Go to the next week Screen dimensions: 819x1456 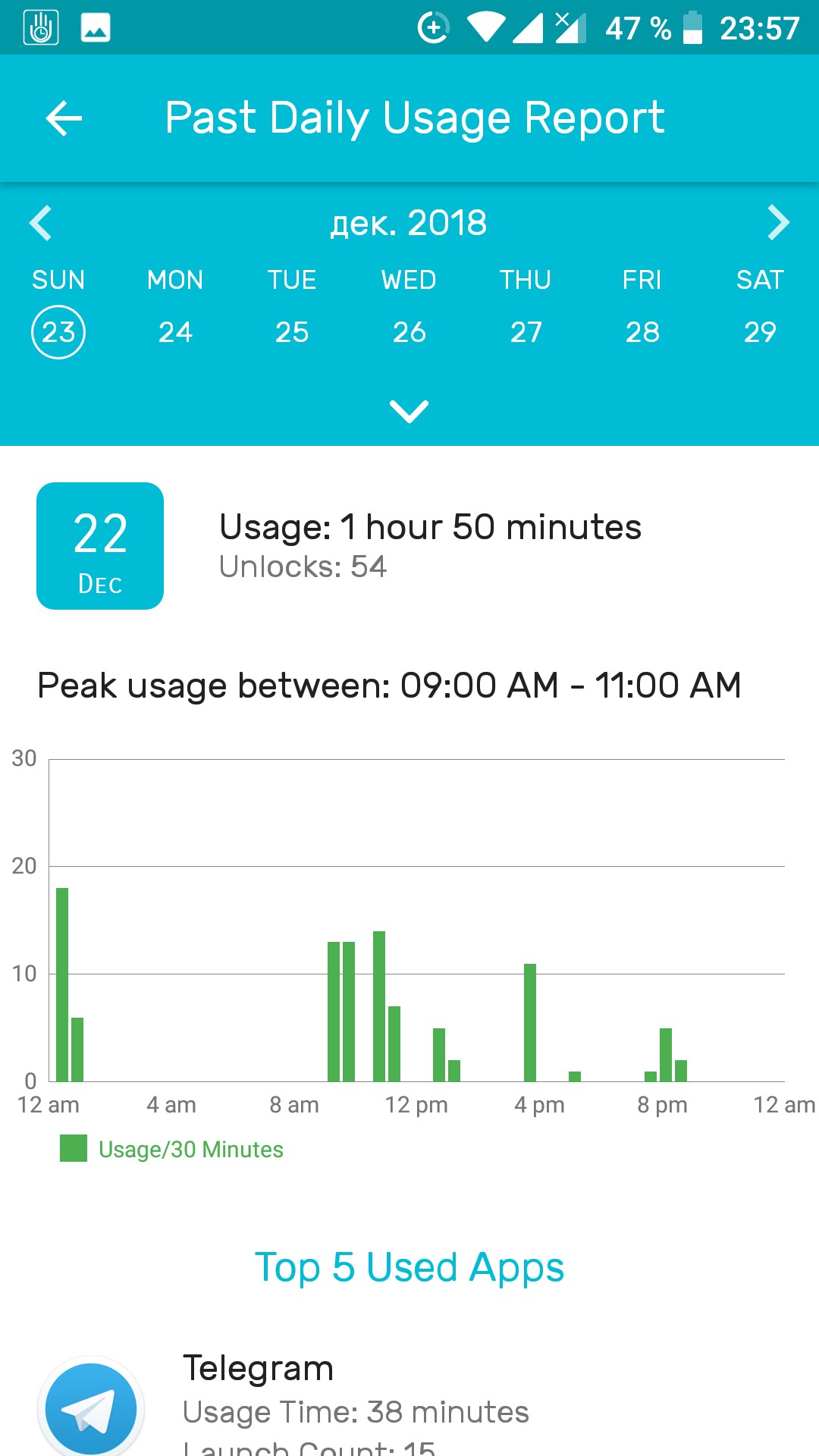[x=779, y=223]
